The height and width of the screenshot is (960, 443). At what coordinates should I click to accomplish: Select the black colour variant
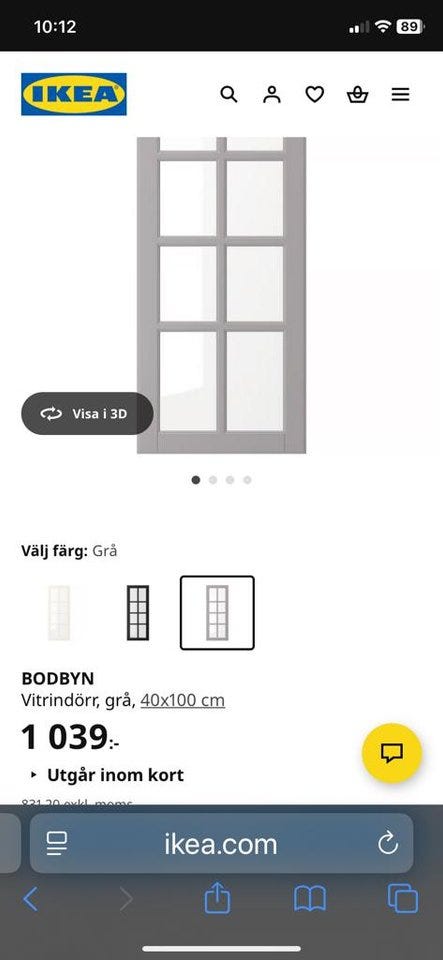pos(138,613)
